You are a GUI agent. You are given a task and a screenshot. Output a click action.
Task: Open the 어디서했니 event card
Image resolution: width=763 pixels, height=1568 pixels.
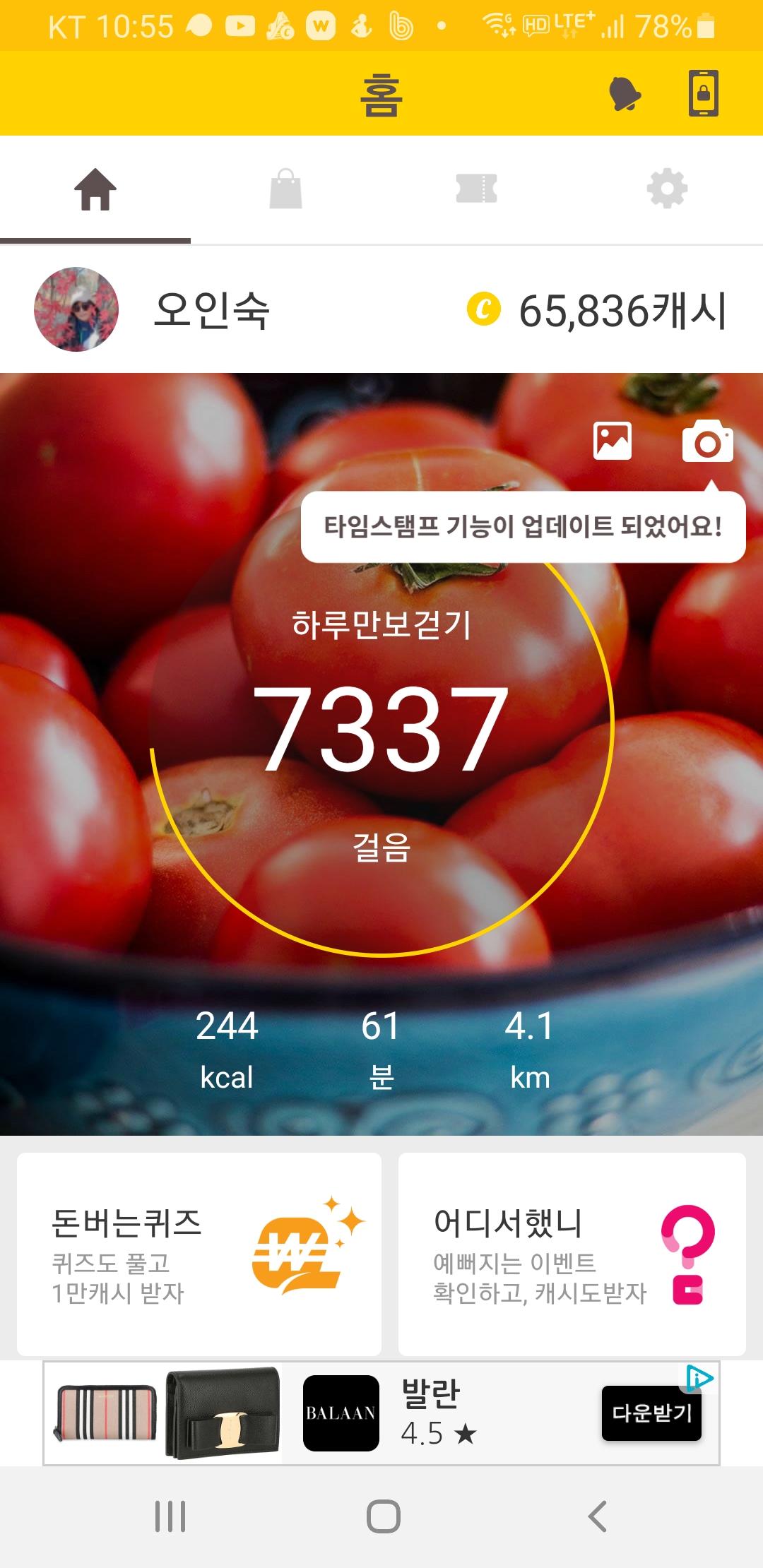tap(572, 1254)
